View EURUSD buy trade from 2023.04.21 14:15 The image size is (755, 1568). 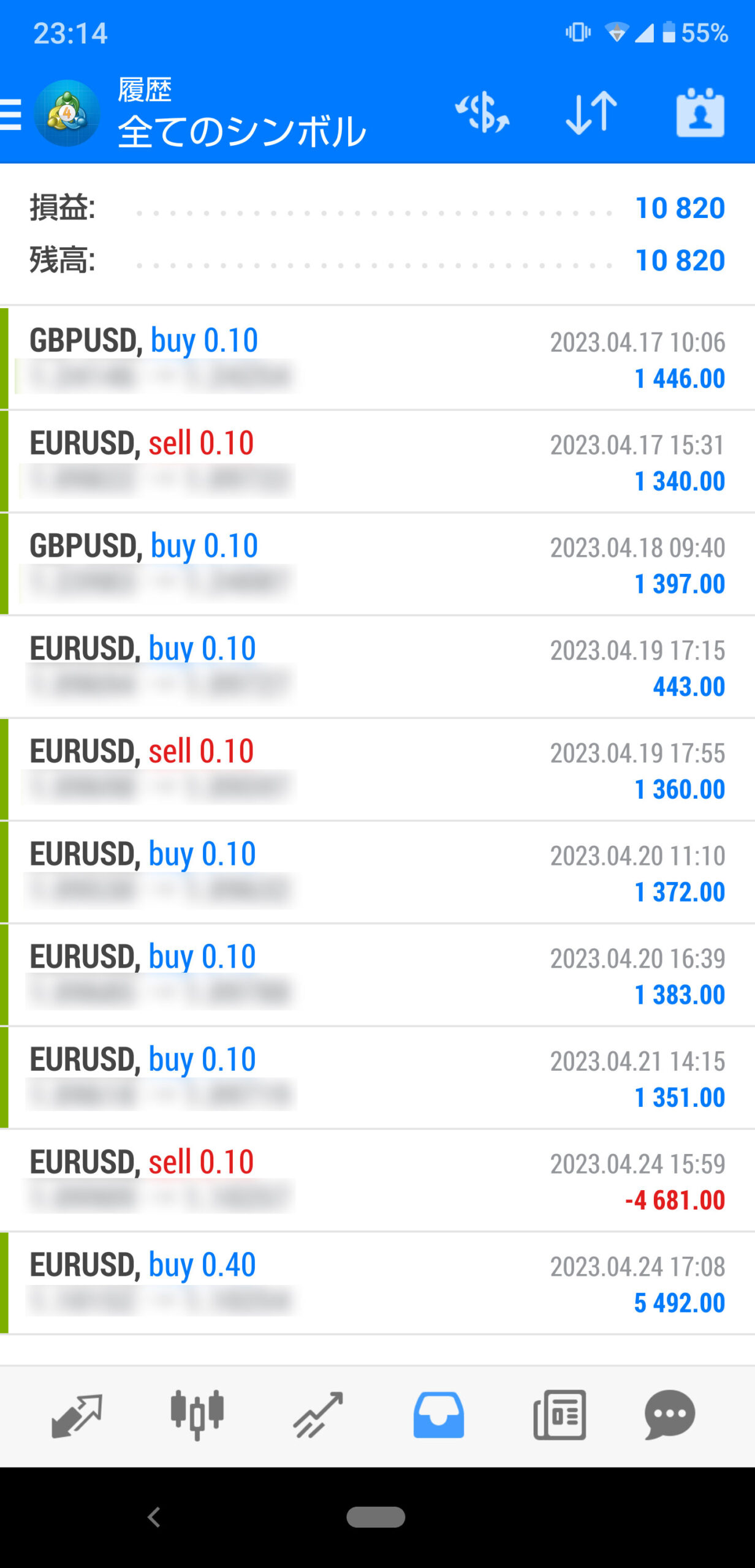[377, 1079]
